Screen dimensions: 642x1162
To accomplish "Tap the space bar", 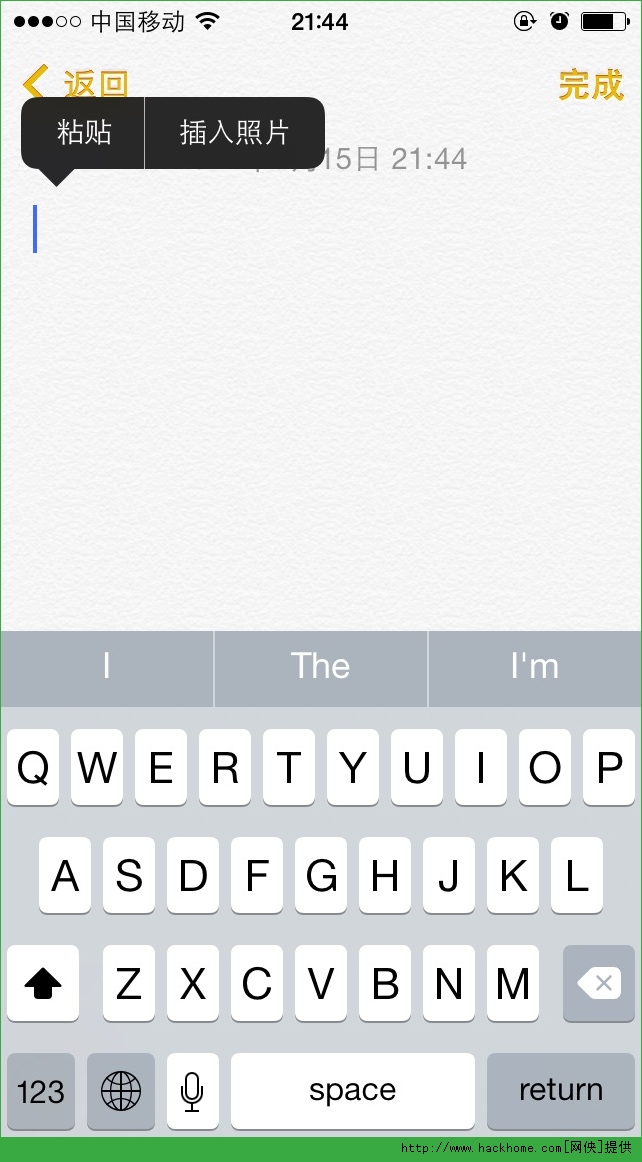I will [352, 1090].
